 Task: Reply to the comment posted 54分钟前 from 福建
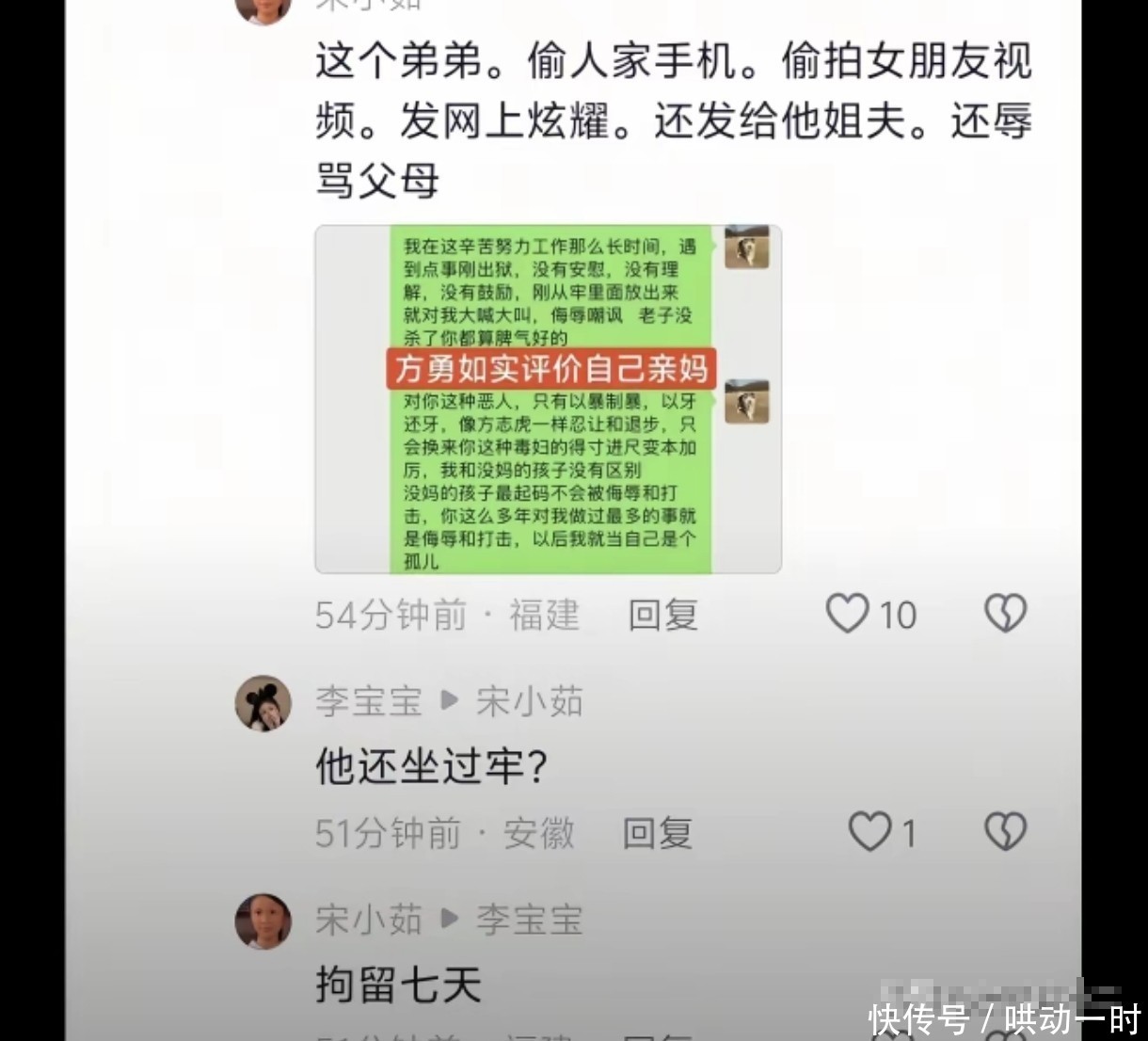click(x=663, y=616)
